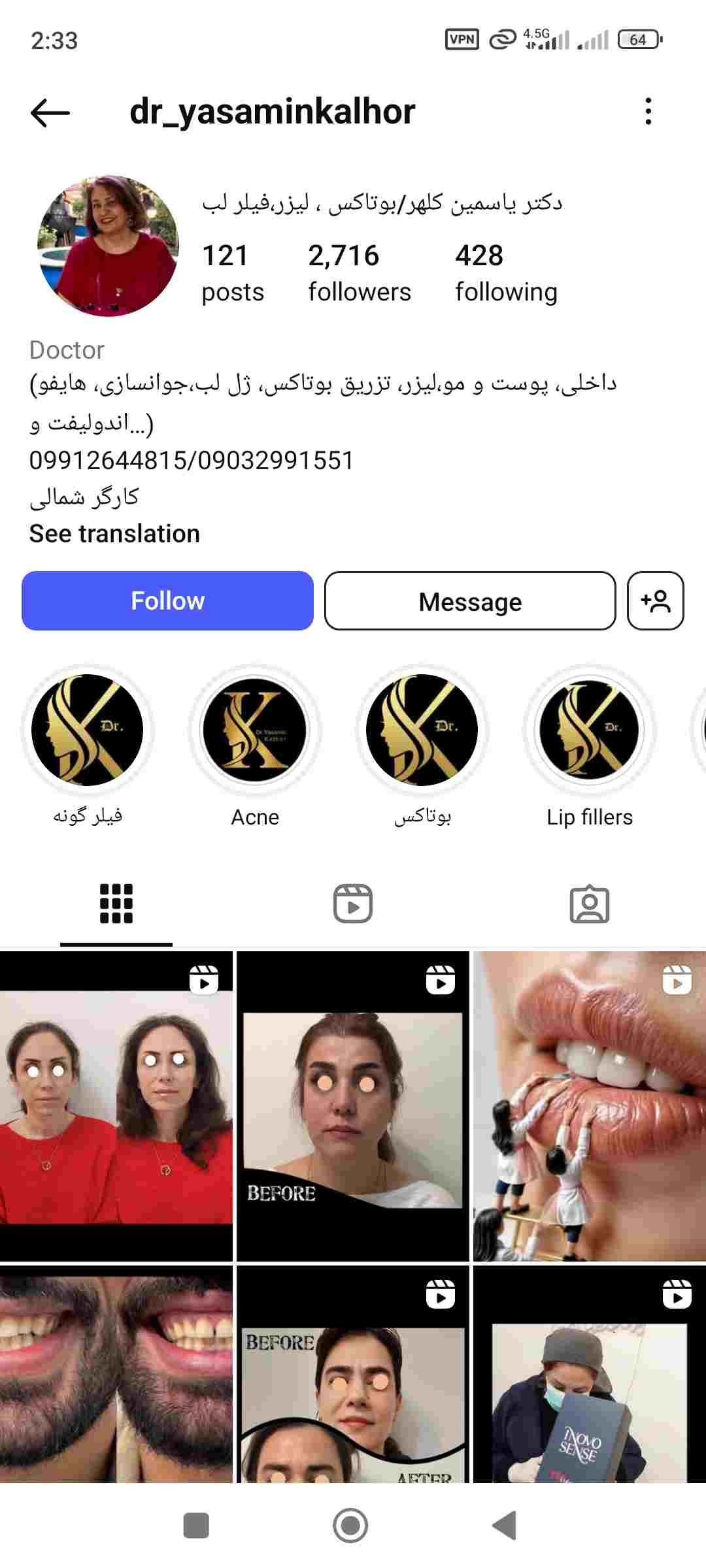This screenshot has width=706, height=1568.
Task: Switch to the tagged photos tab
Action: coord(590,904)
